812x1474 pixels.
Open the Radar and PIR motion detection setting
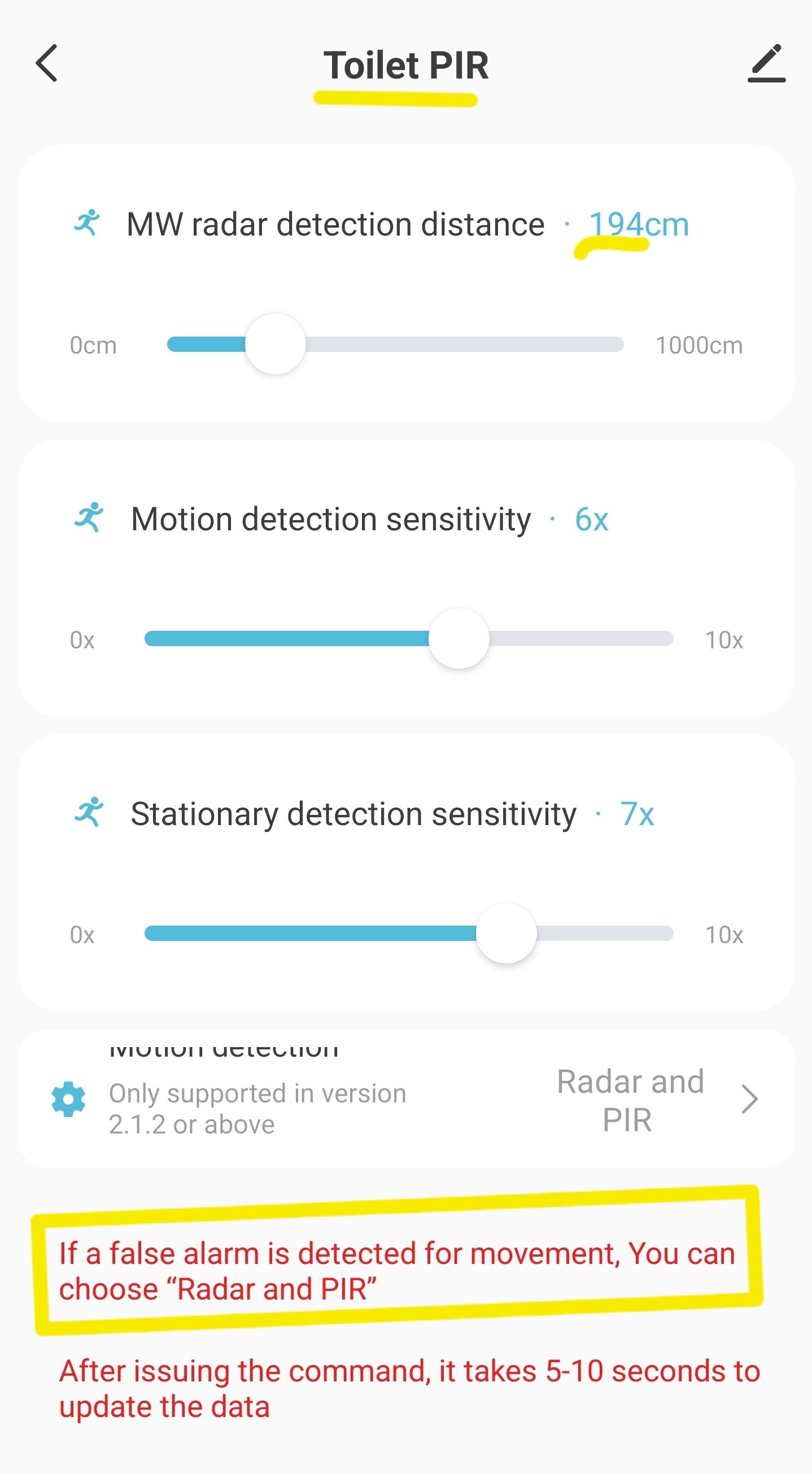click(405, 1098)
